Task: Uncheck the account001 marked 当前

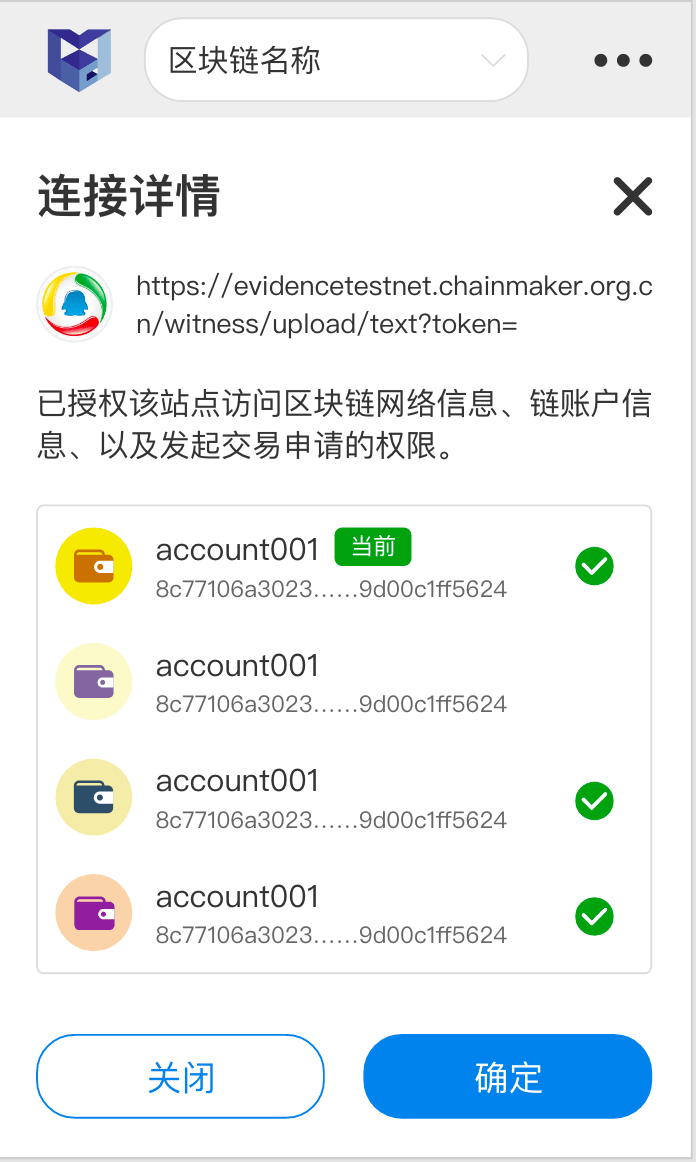Action: click(594, 567)
